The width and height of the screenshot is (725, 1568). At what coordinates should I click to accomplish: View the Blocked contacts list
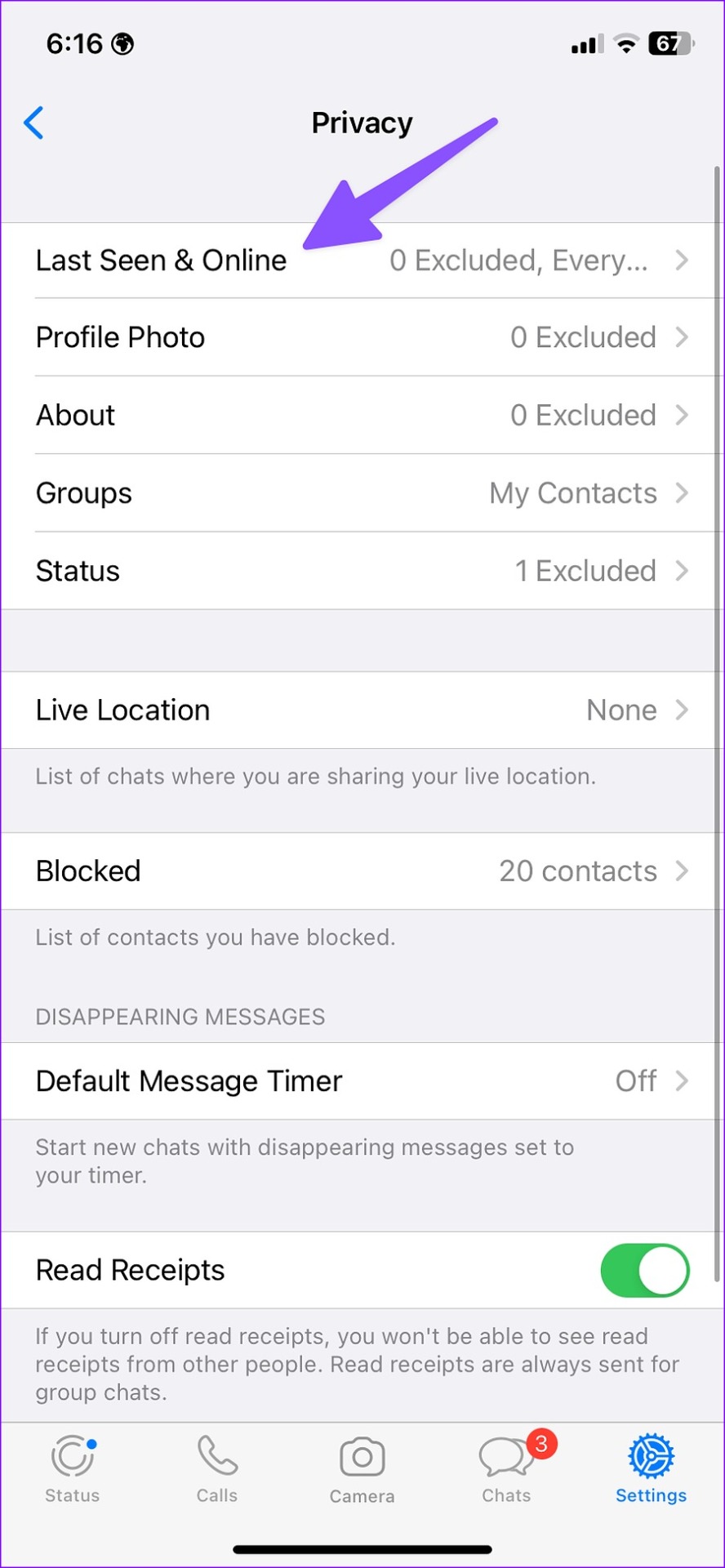362,871
